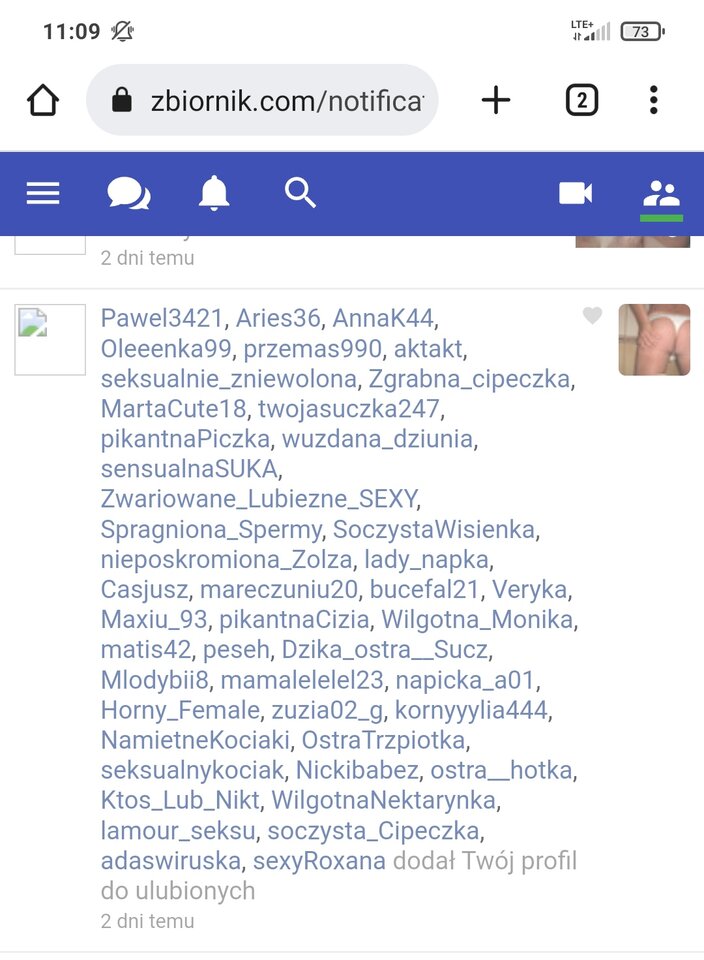Go to the browser home page
This screenshot has width=704, height=960.
click(43, 100)
